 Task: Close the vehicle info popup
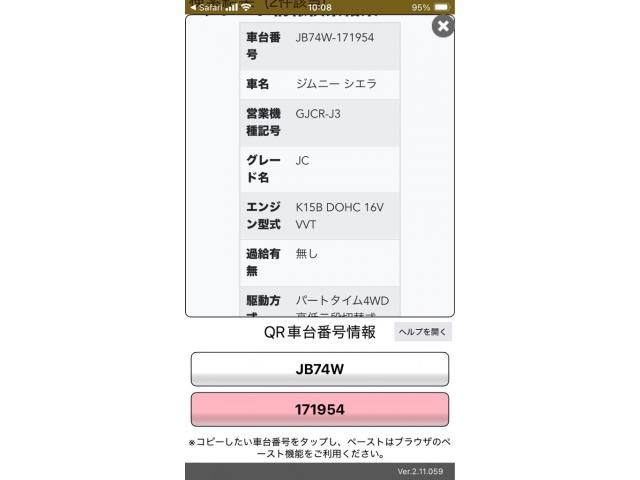point(442,27)
